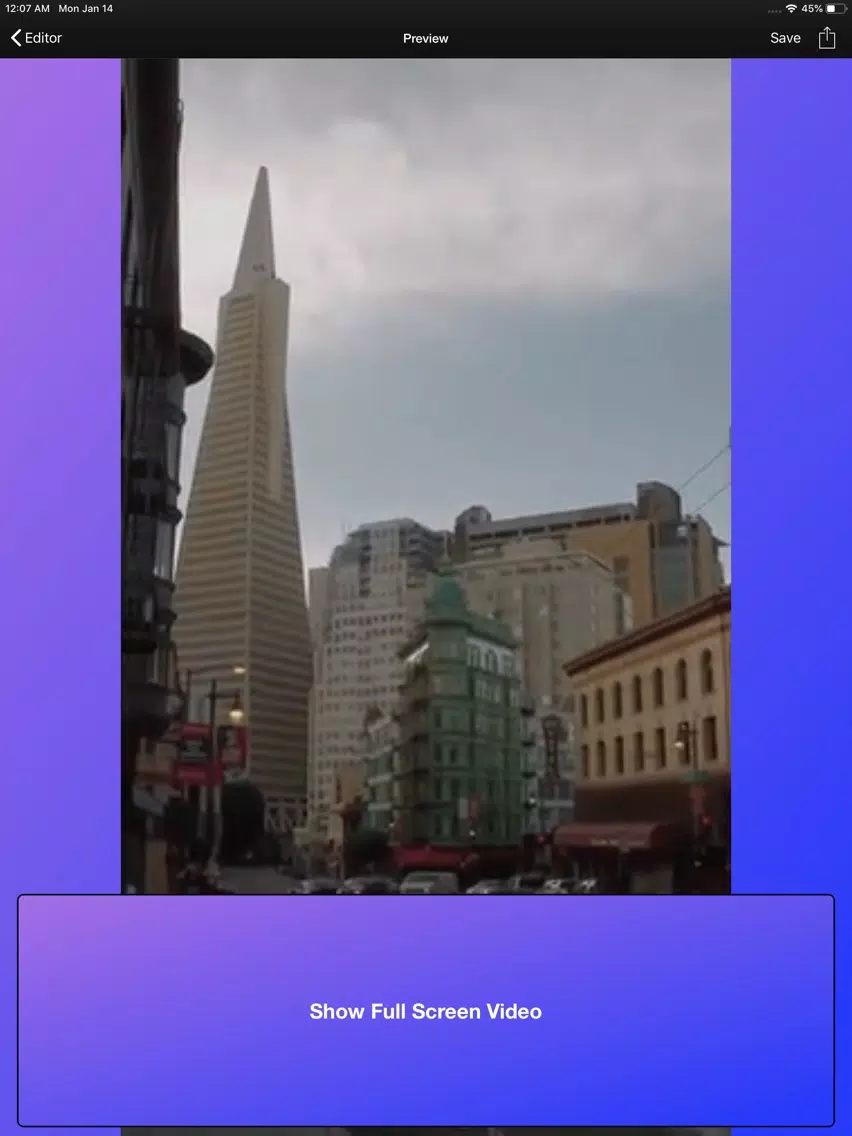Open the share sheet icon
Image resolution: width=852 pixels, height=1136 pixels.
click(827, 38)
